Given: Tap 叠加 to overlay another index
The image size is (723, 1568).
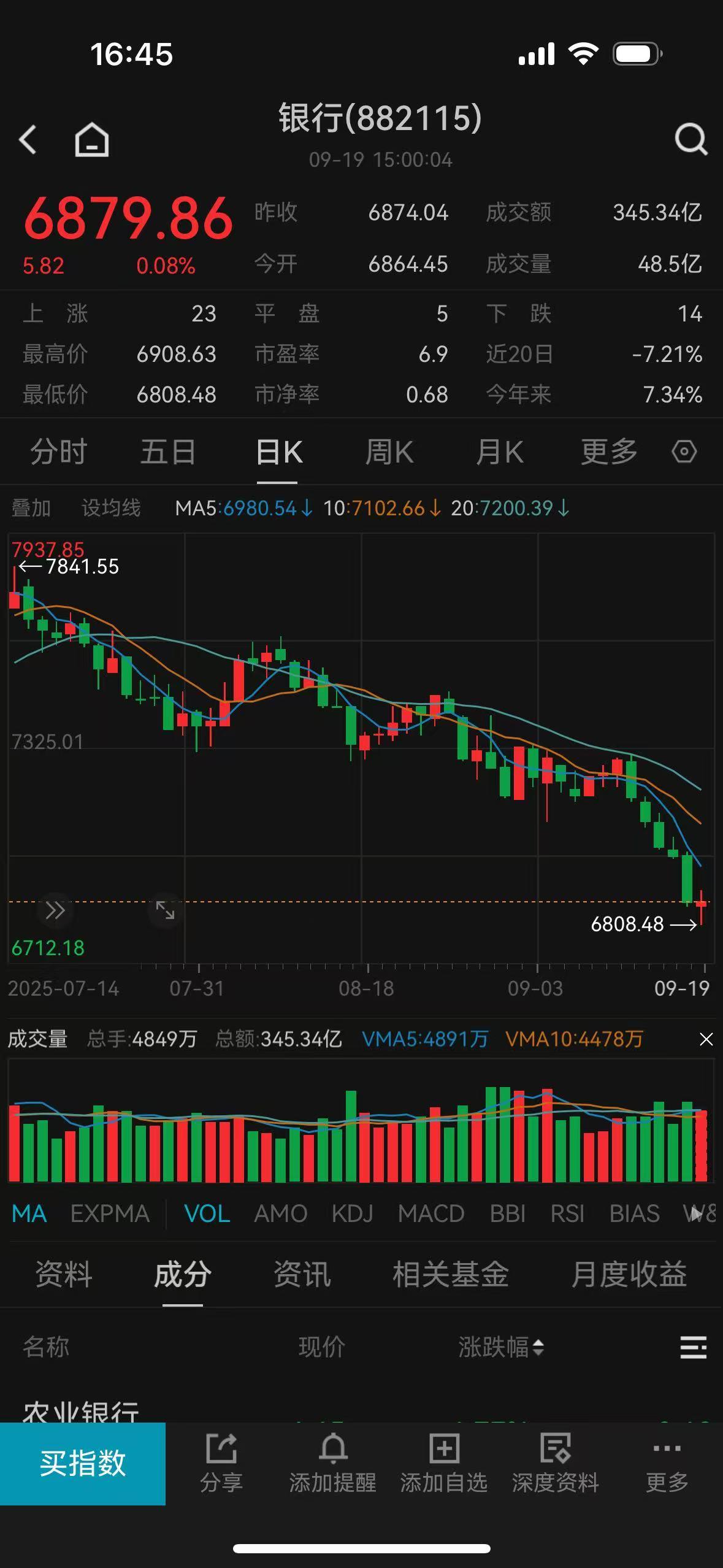Looking at the screenshot, I should point(31,508).
